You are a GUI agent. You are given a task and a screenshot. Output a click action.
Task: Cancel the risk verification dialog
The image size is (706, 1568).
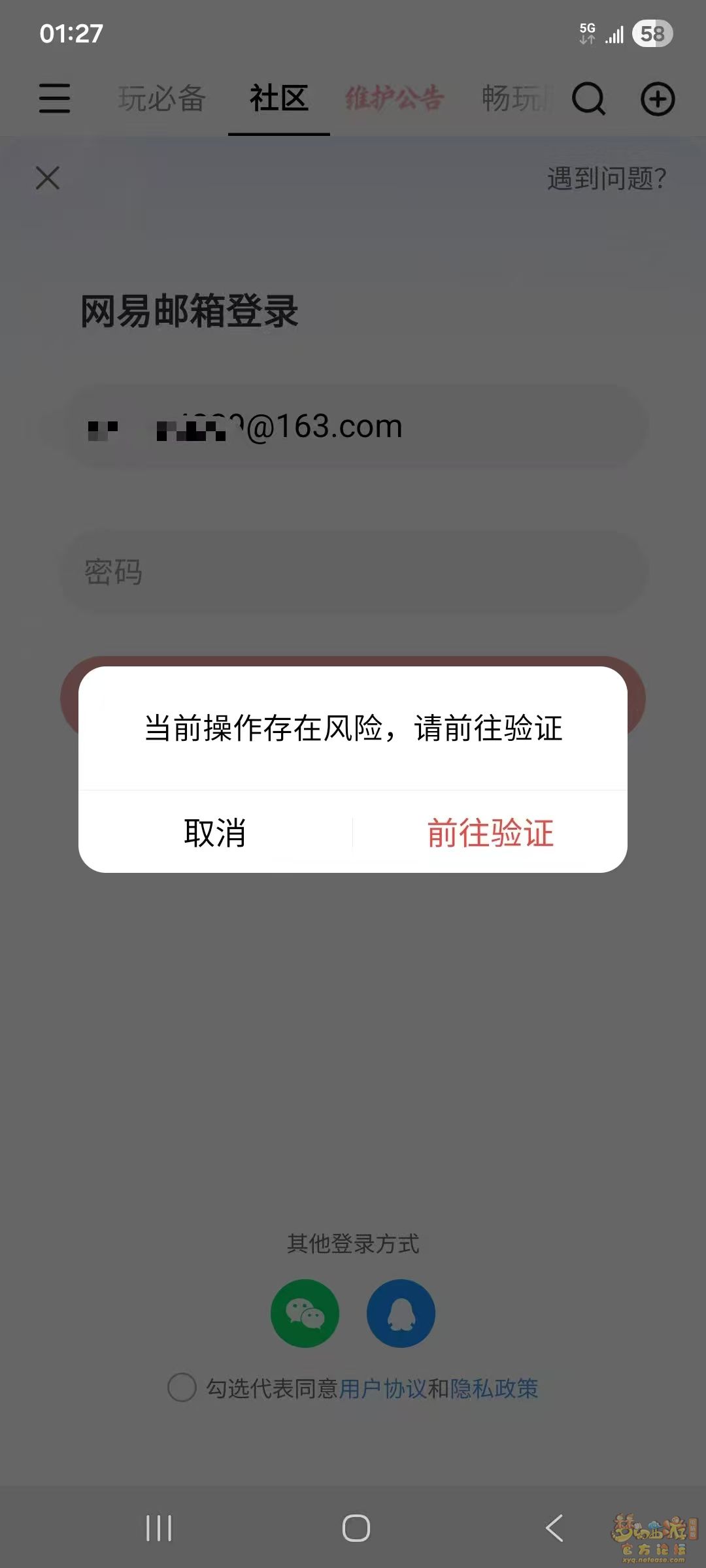(215, 833)
